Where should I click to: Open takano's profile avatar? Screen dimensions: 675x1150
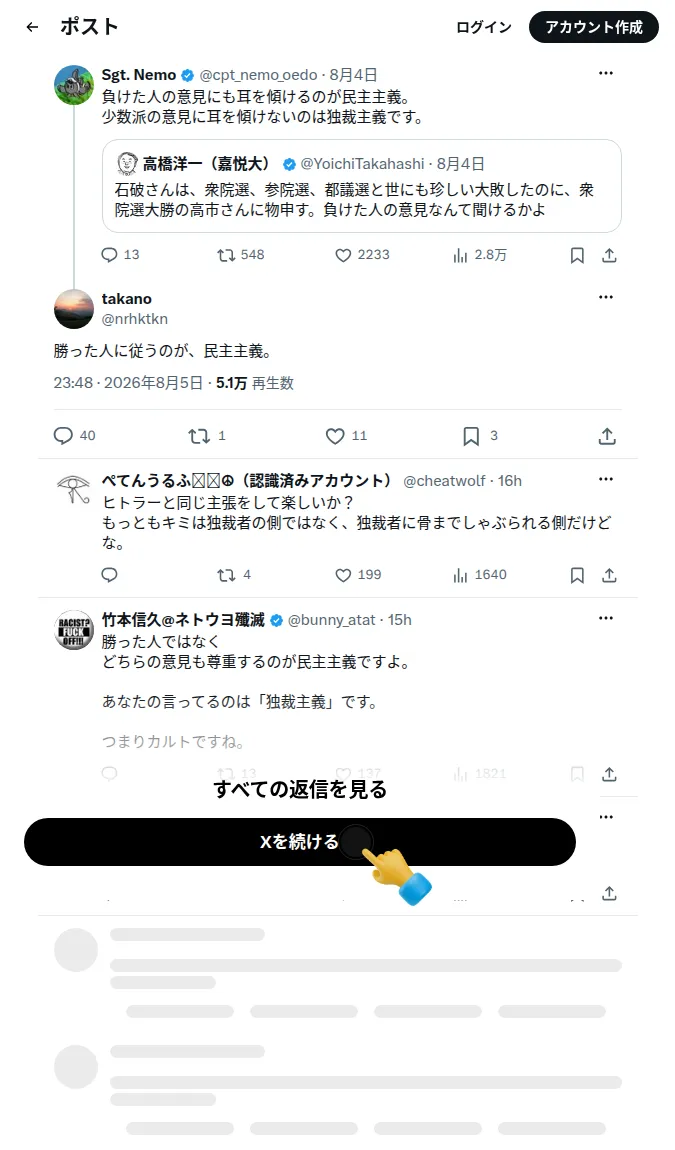(74, 309)
